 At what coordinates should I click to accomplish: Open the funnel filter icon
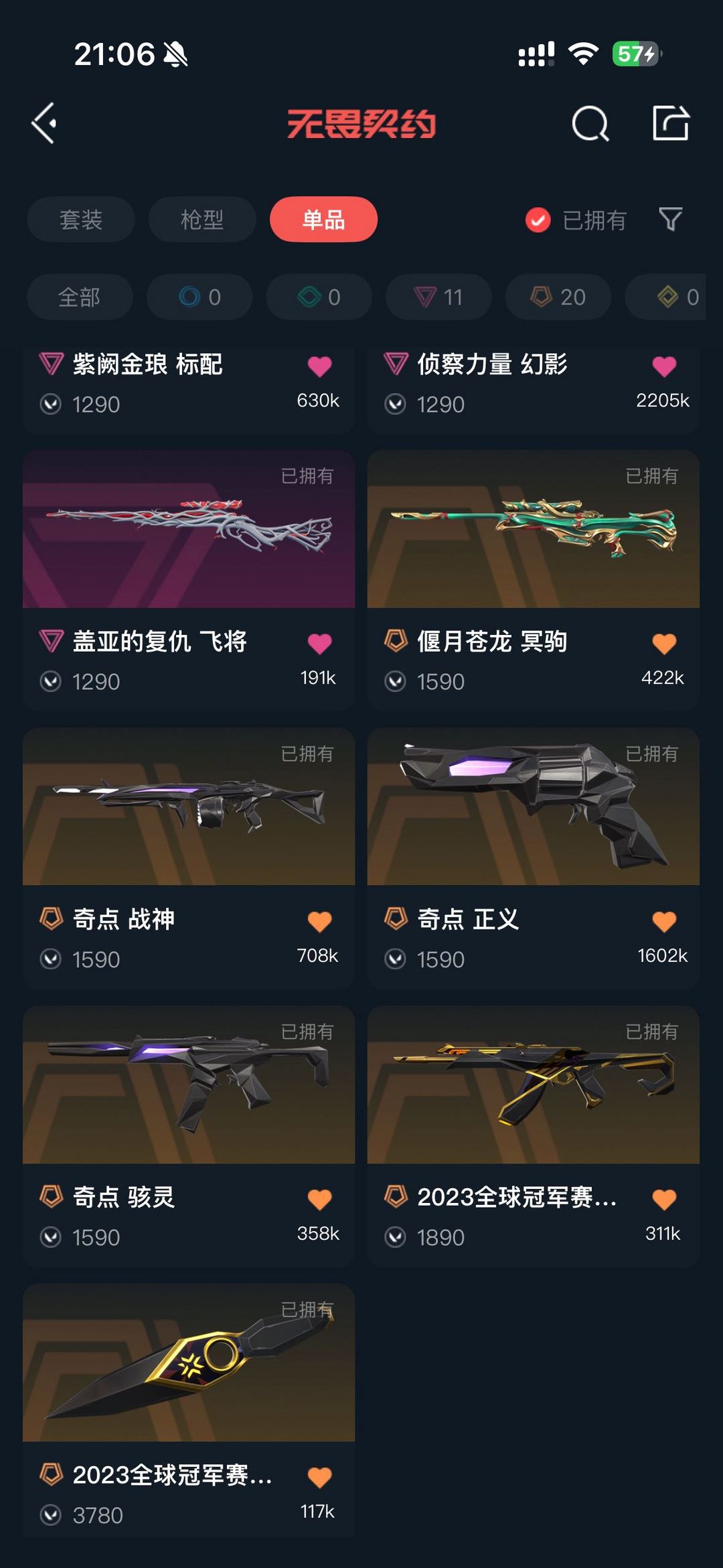[671, 219]
